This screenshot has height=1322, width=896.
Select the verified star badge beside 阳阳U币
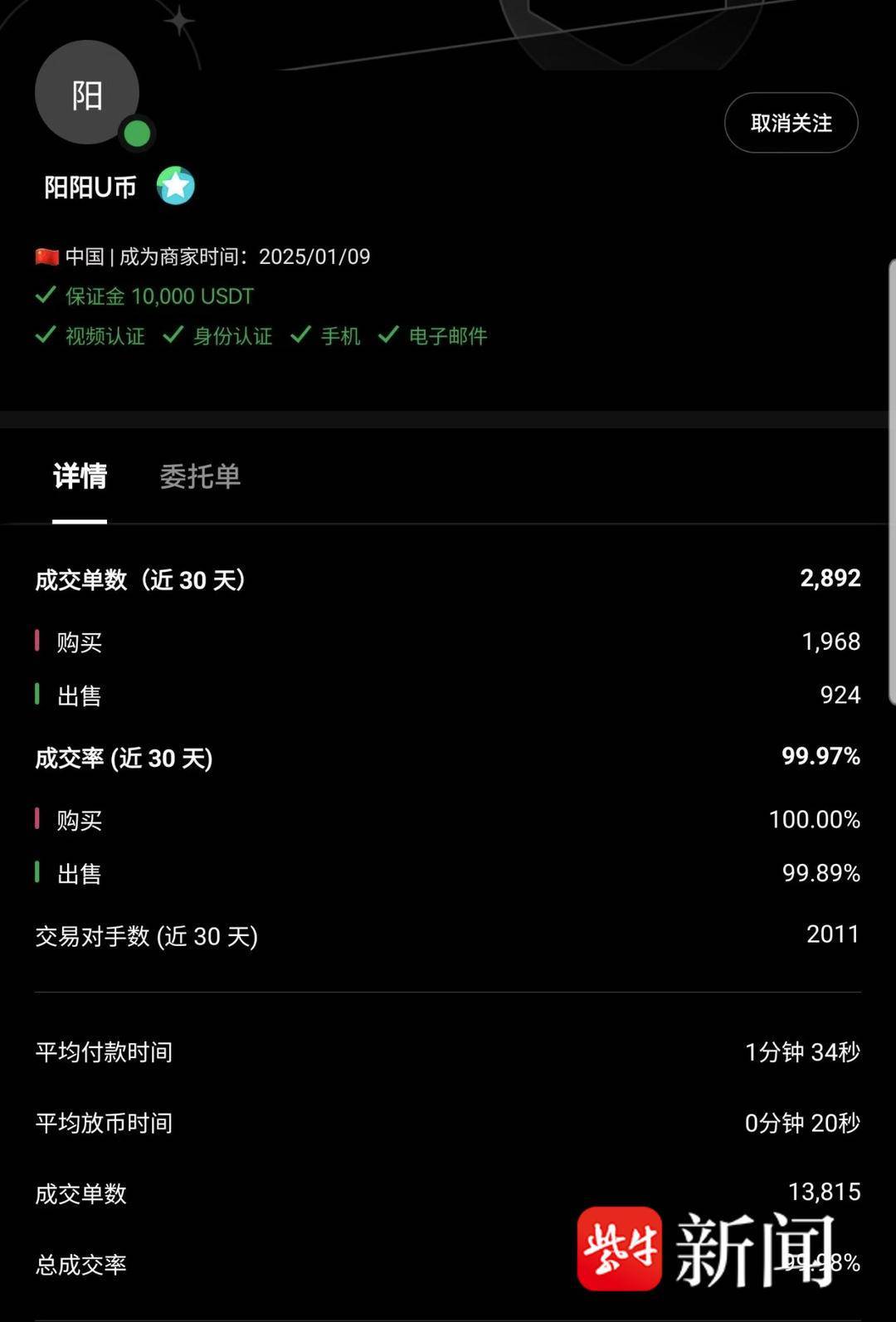point(177,187)
